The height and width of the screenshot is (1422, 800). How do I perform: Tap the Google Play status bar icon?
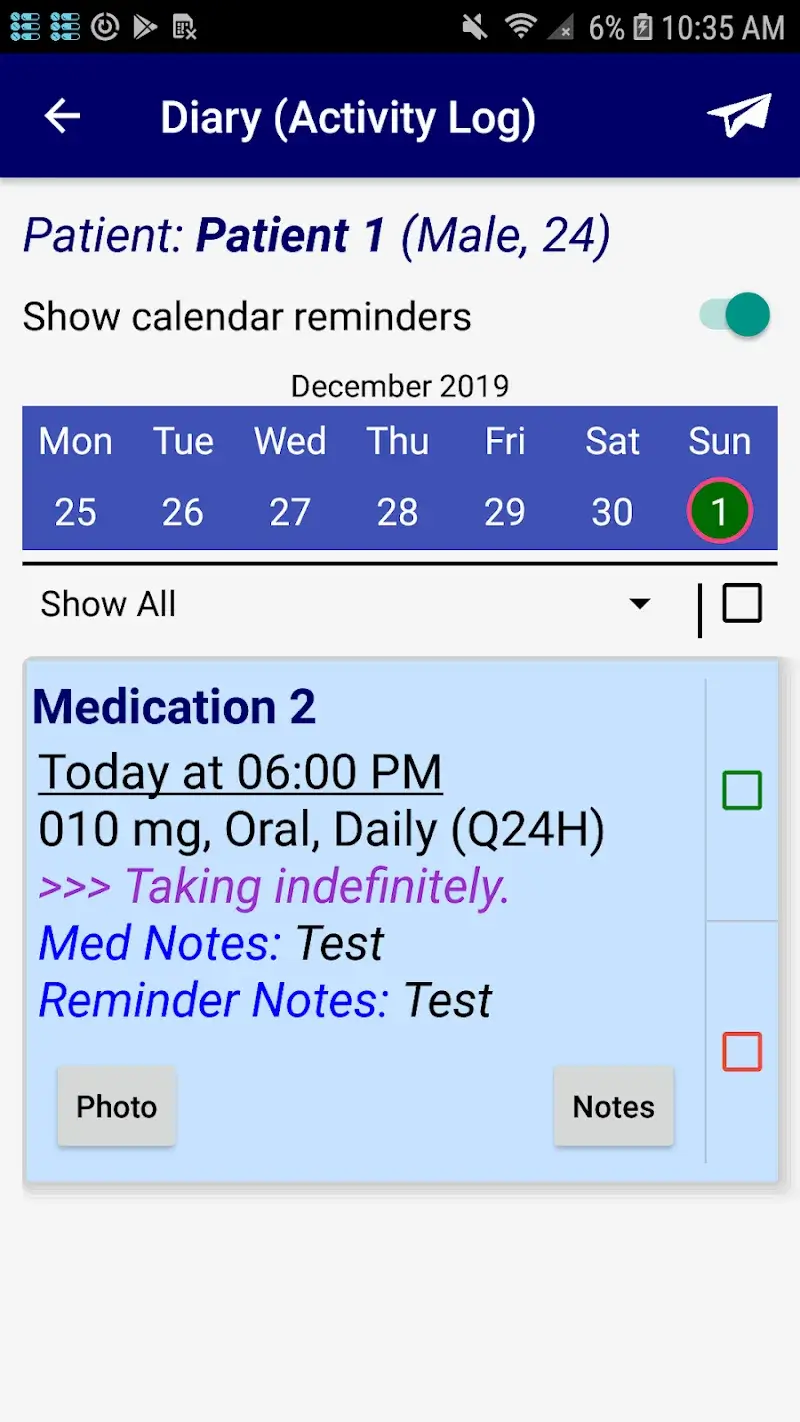pyautogui.click(x=146, y=27)
